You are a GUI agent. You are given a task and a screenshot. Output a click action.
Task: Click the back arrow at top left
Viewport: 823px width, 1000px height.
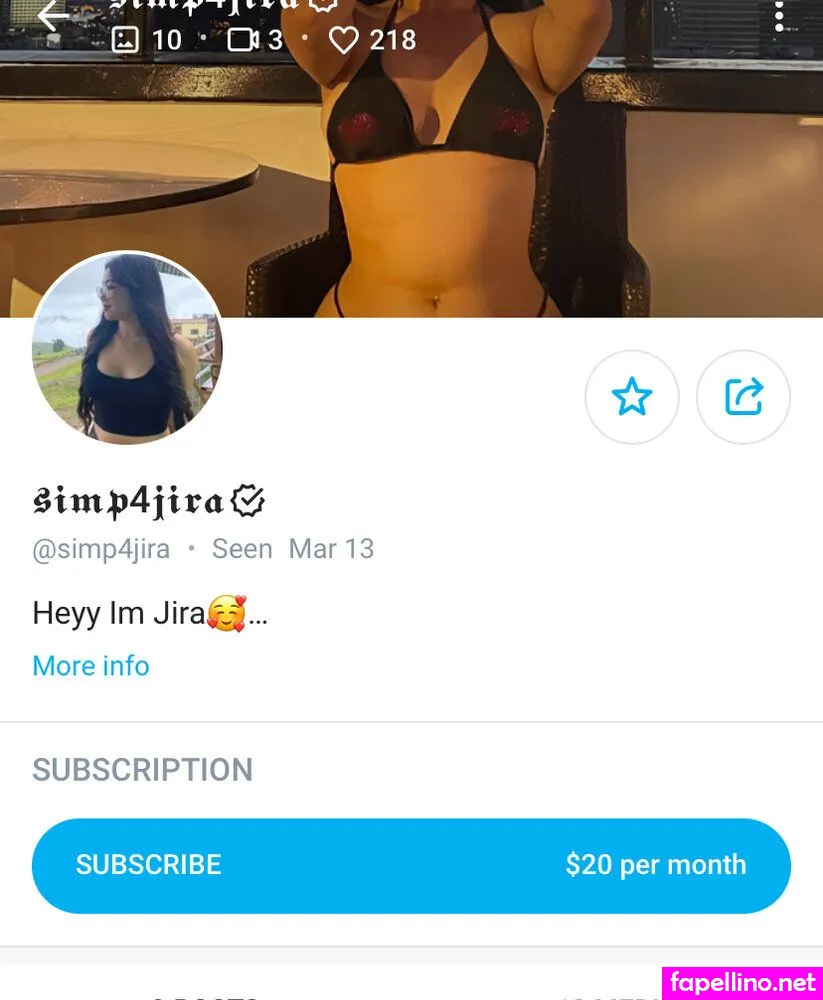53,17
